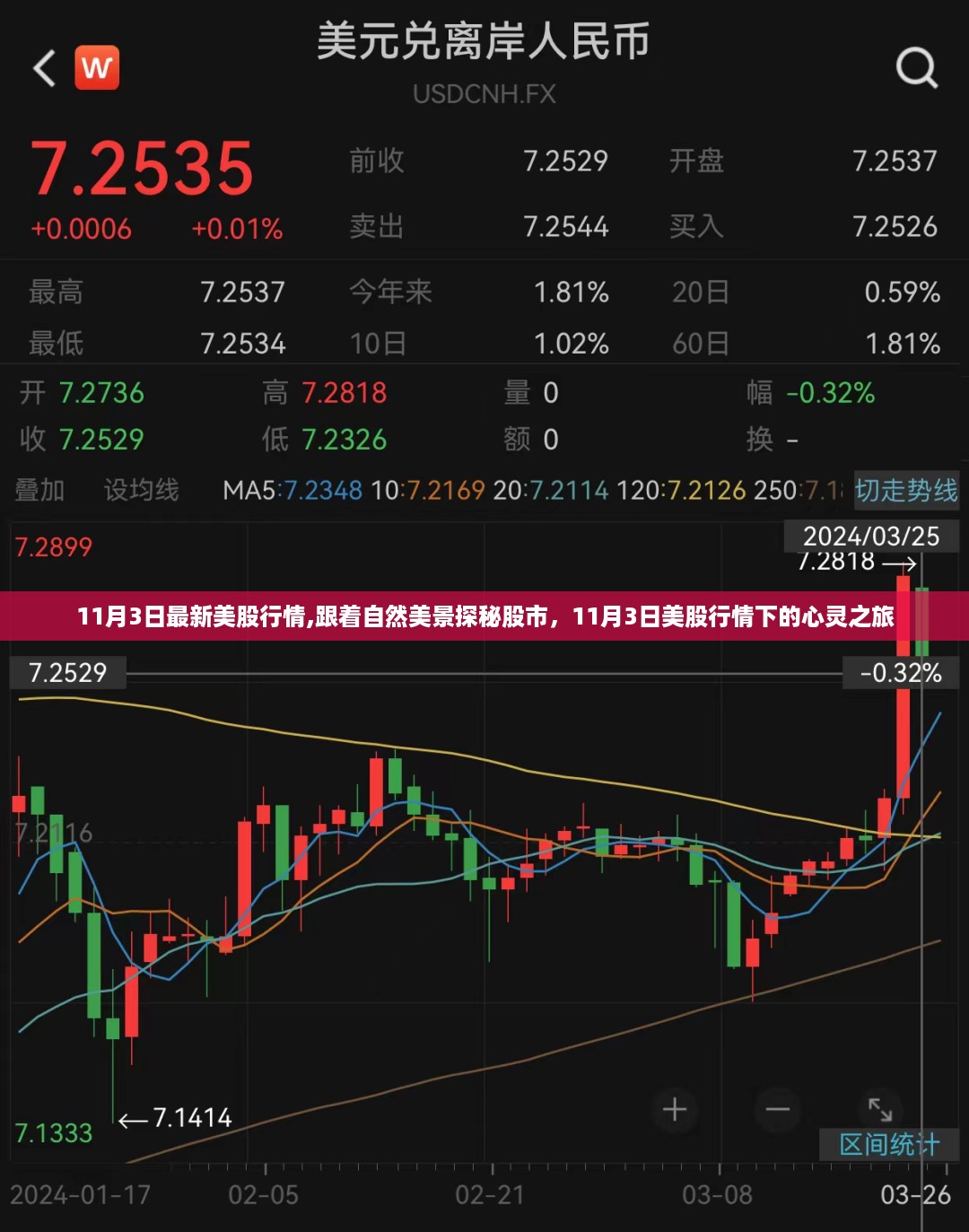
Task: Open the search magnifier icon
Action: (916, 68)
